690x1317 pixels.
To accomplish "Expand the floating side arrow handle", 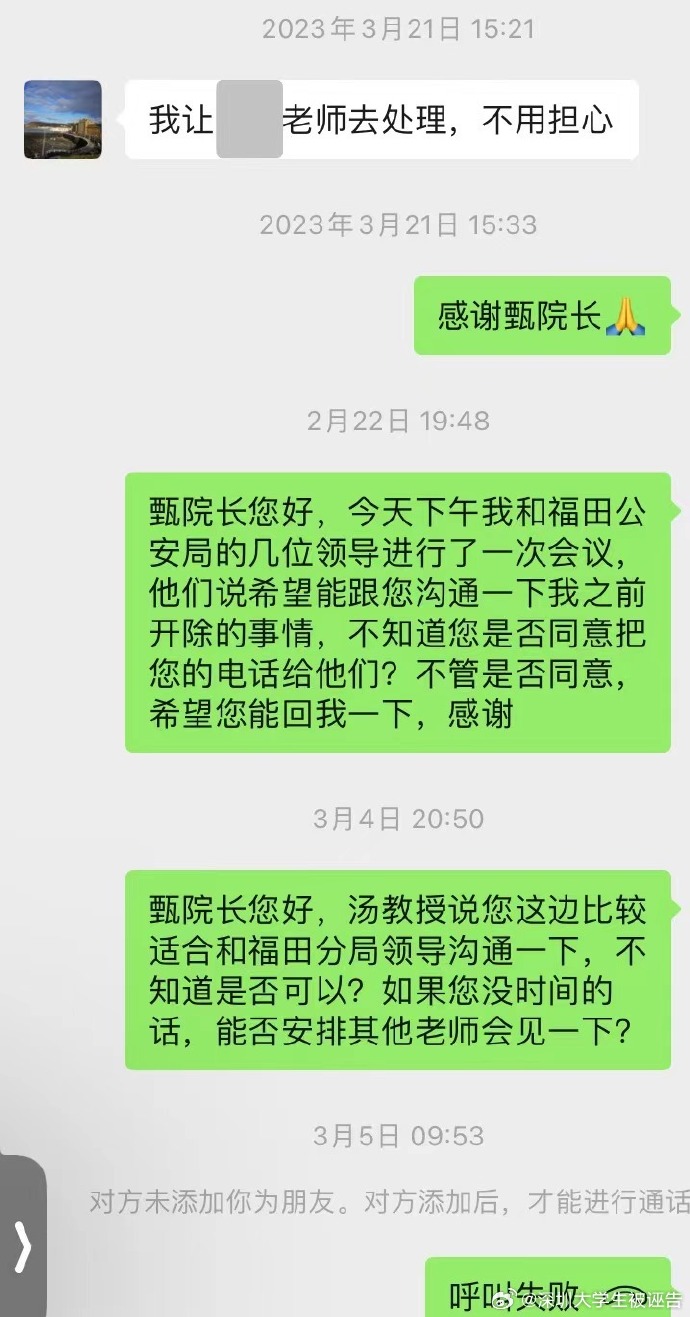I will tap(22, 1245).
